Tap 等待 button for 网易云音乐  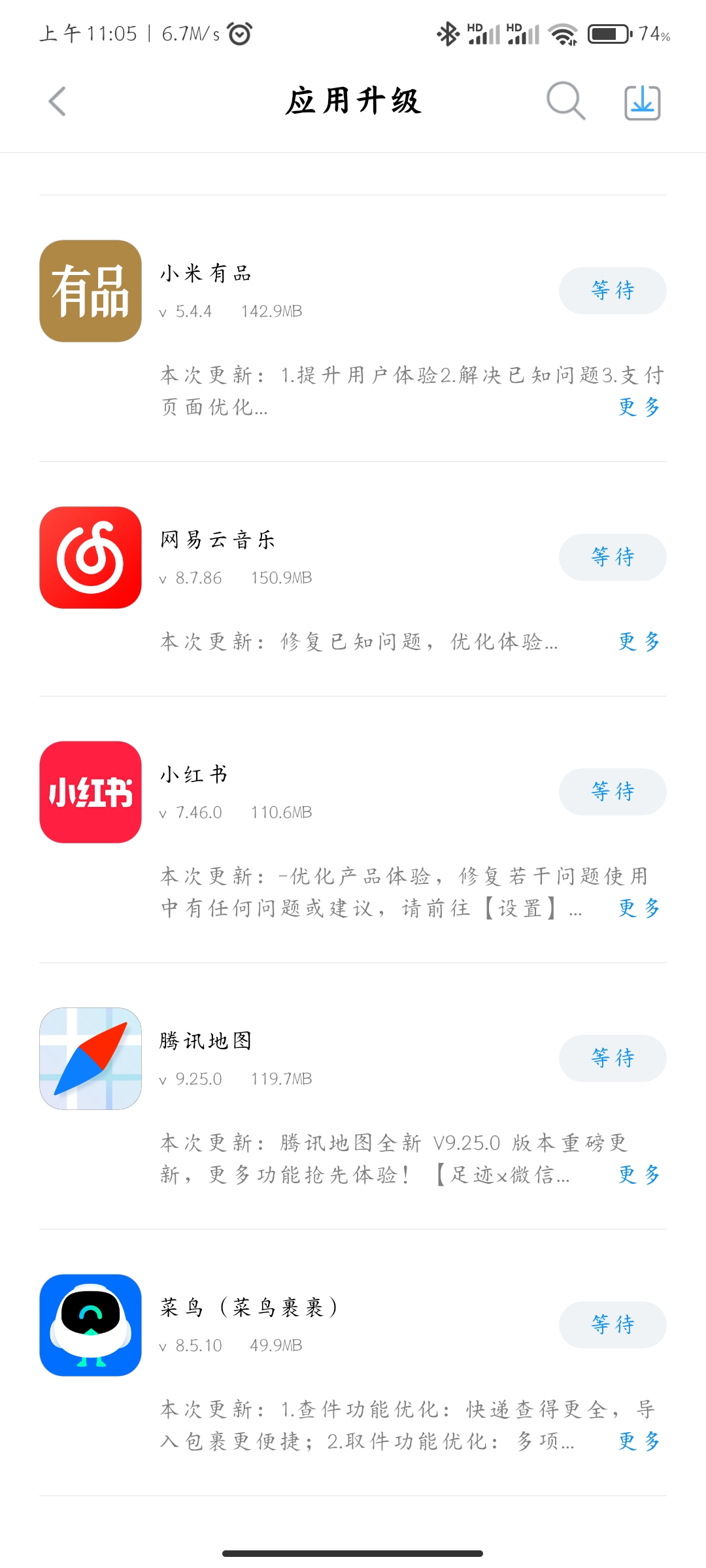[x=613, y=557]
